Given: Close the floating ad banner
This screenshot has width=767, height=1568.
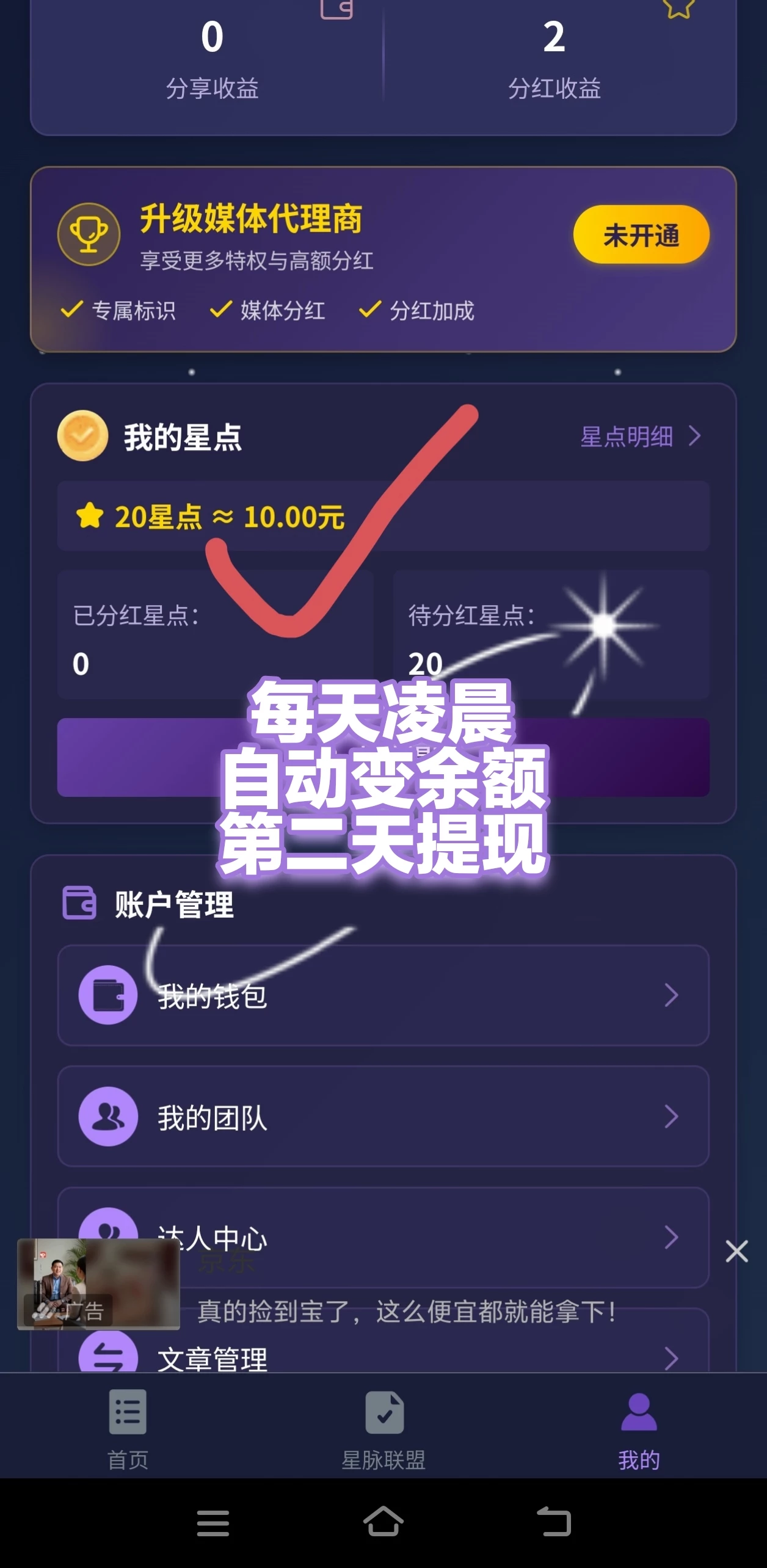Looking at the screenshot, I should point(736,1251).
